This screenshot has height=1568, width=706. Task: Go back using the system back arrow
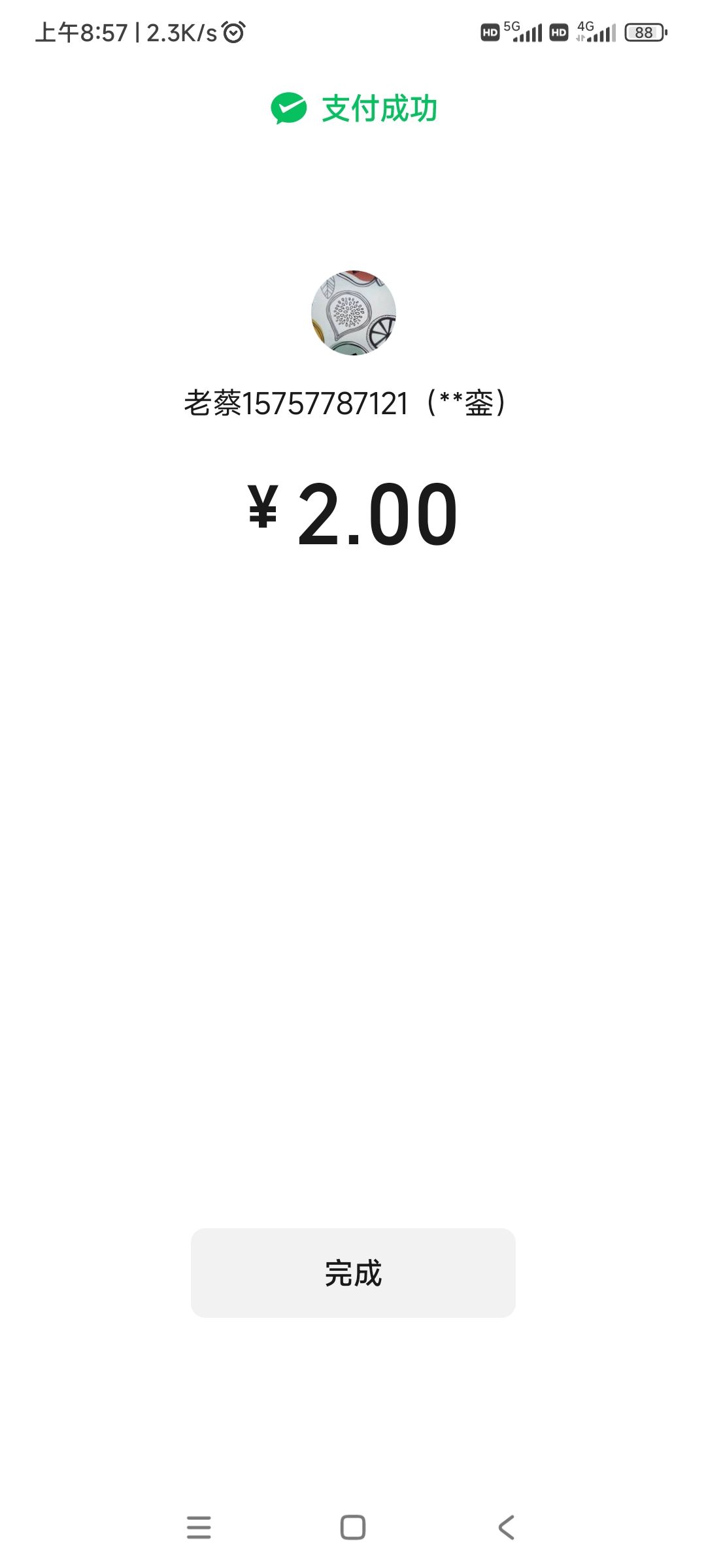coord(507,1527)
